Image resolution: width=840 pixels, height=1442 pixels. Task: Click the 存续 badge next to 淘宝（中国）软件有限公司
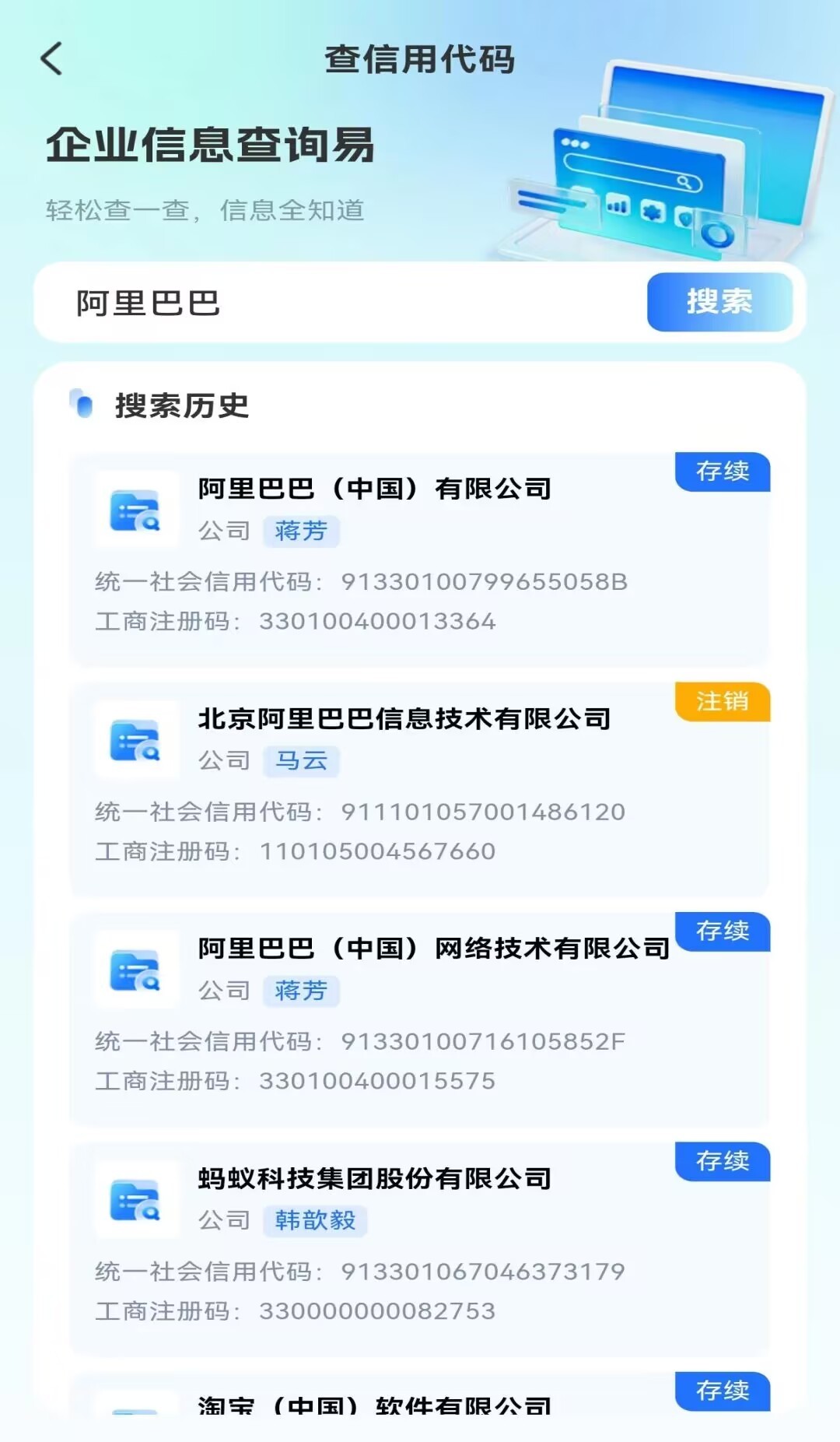click(x=722, y=1391)
